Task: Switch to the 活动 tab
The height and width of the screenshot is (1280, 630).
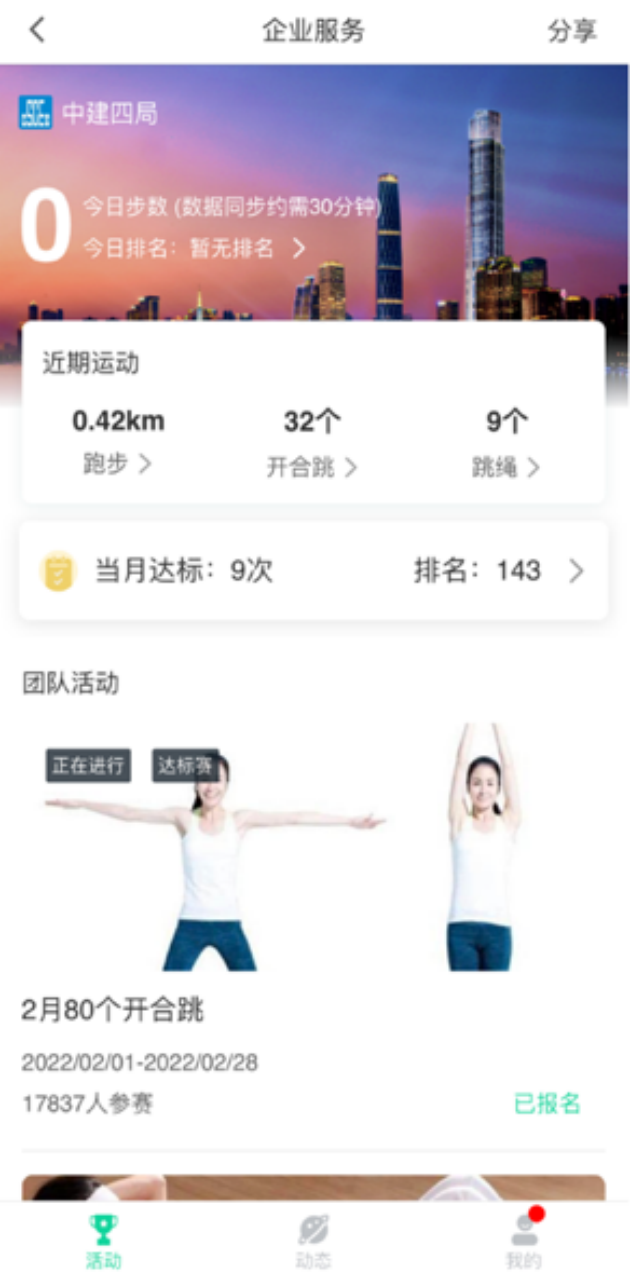Action: click(103, 1241)
